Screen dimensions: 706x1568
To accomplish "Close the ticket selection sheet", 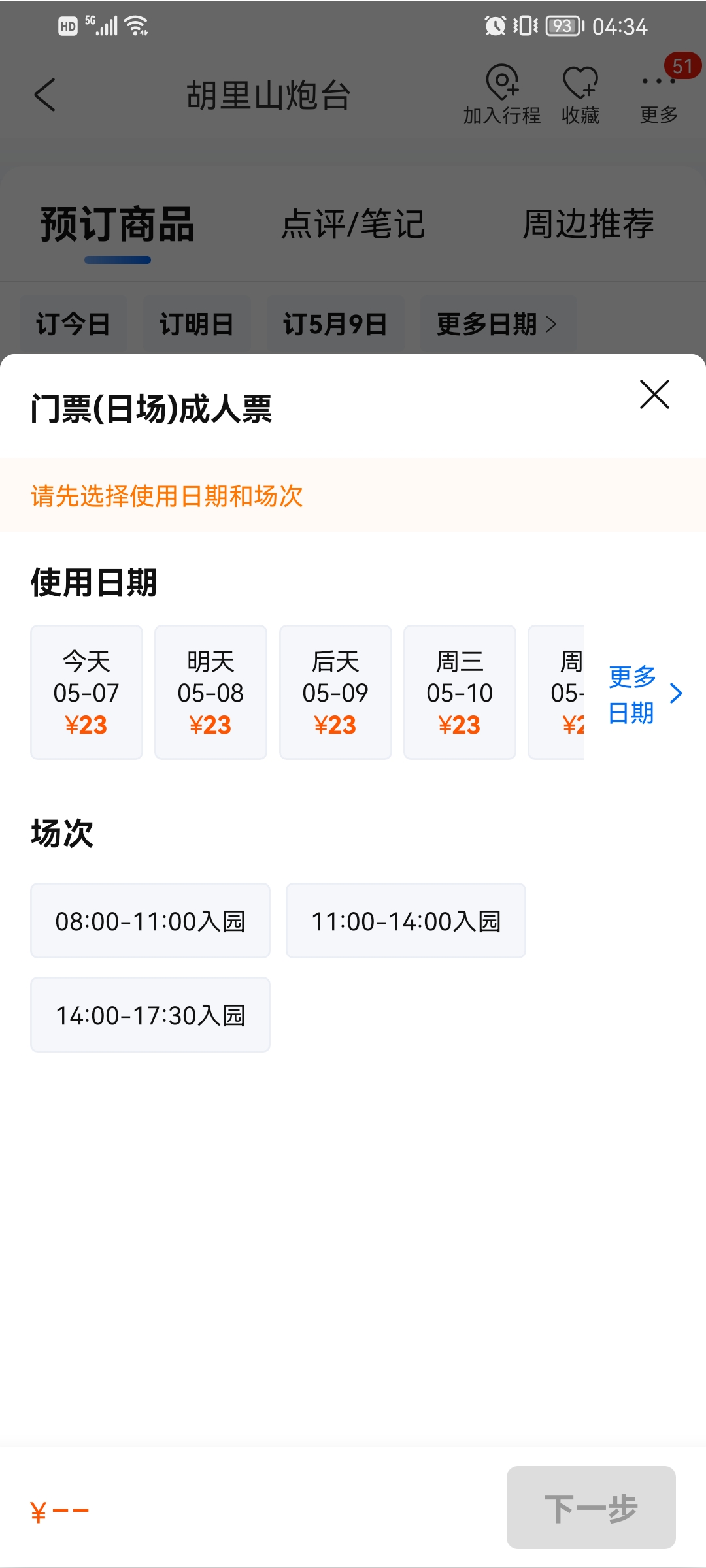I will [654, 395].
